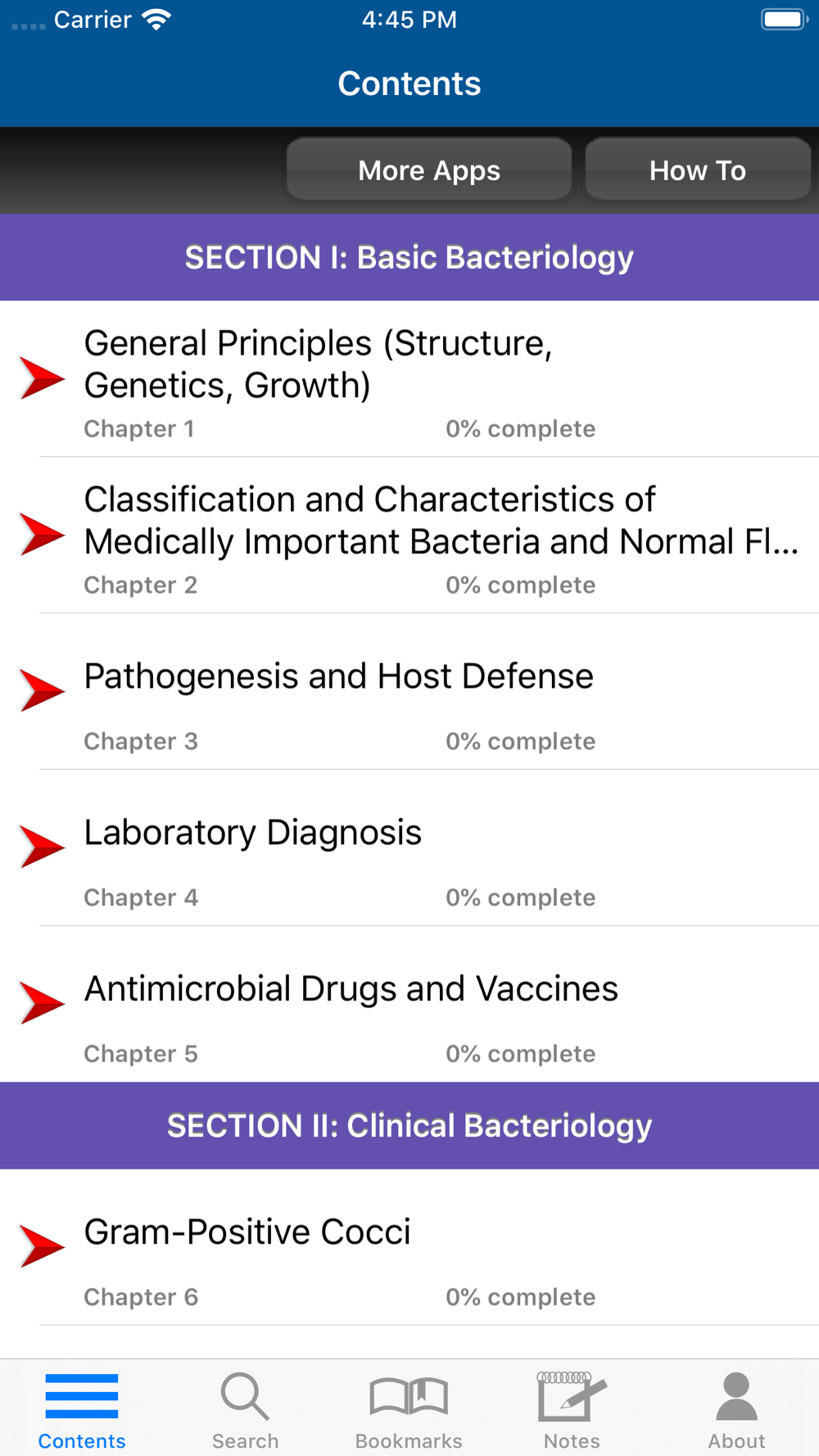Switch to the Search tab
Image resolution: width=819 pixels, height=1456 pixels.
[246, 1410]
